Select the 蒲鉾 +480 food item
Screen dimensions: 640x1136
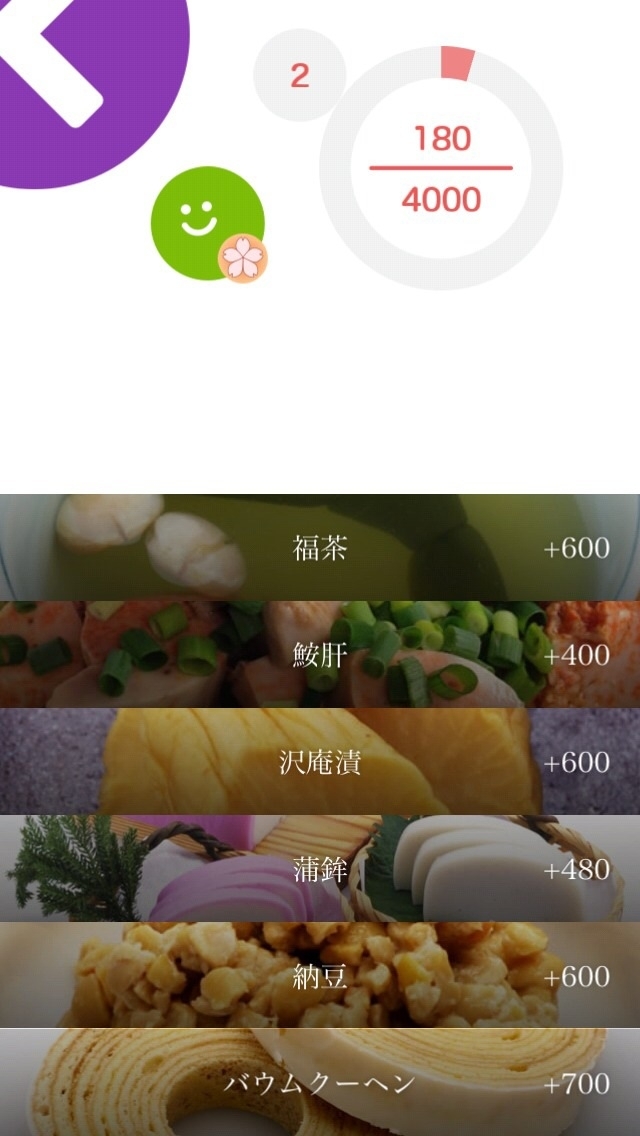320,869
